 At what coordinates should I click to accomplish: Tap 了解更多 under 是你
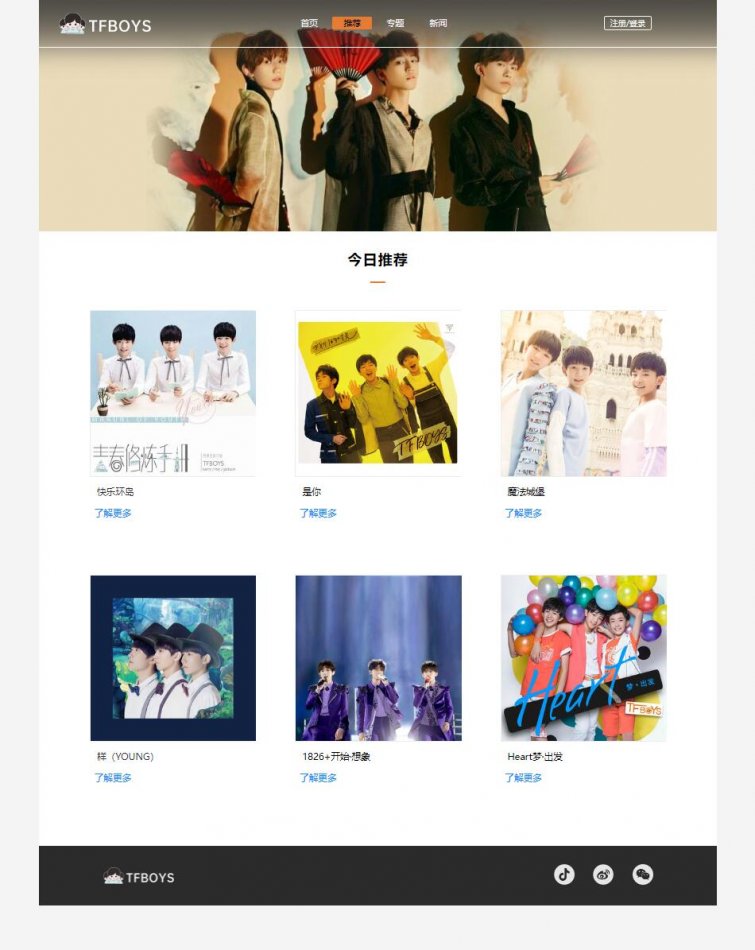point(318,513)
